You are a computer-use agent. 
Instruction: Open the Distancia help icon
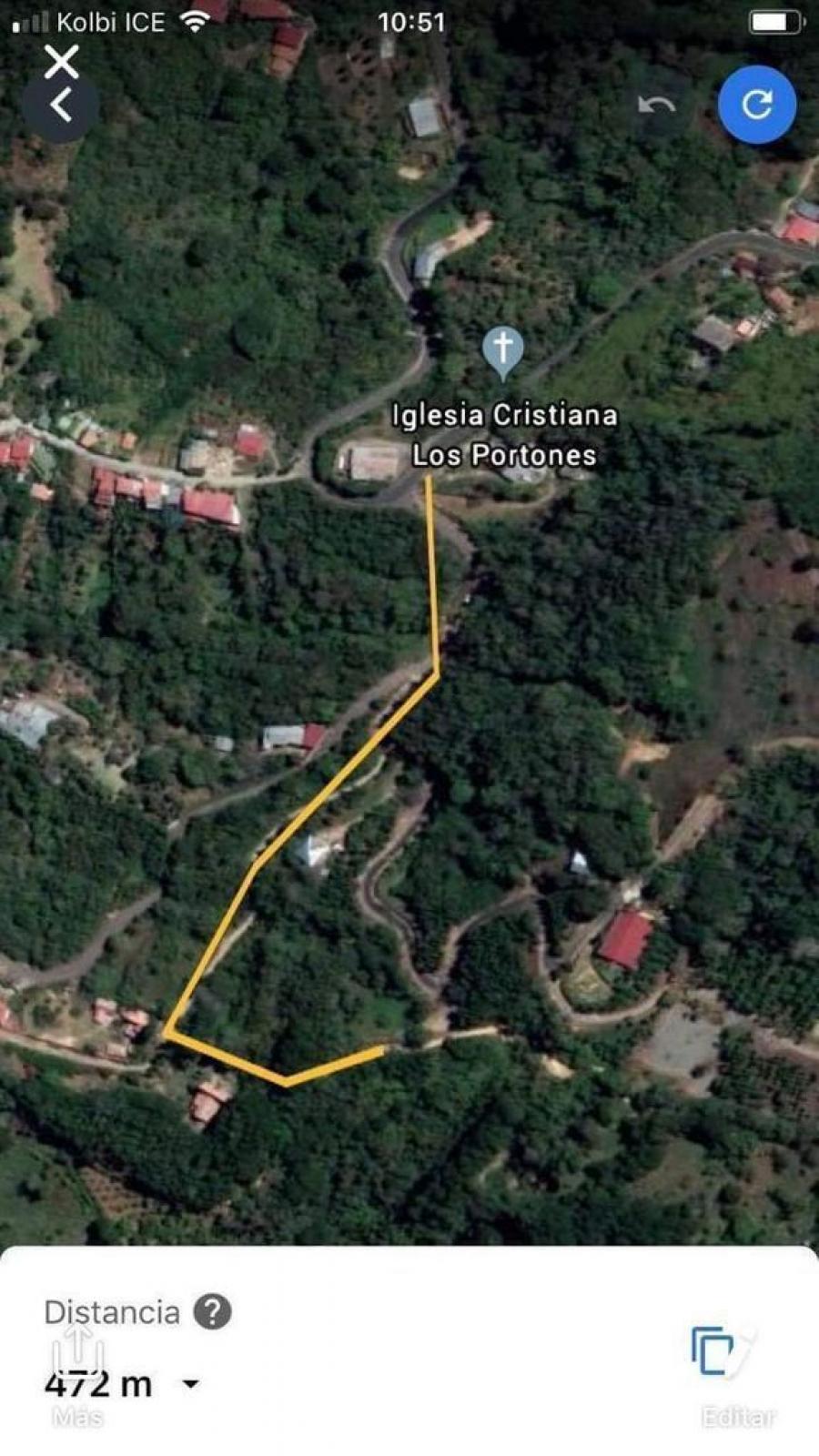tap(212, 1311)
